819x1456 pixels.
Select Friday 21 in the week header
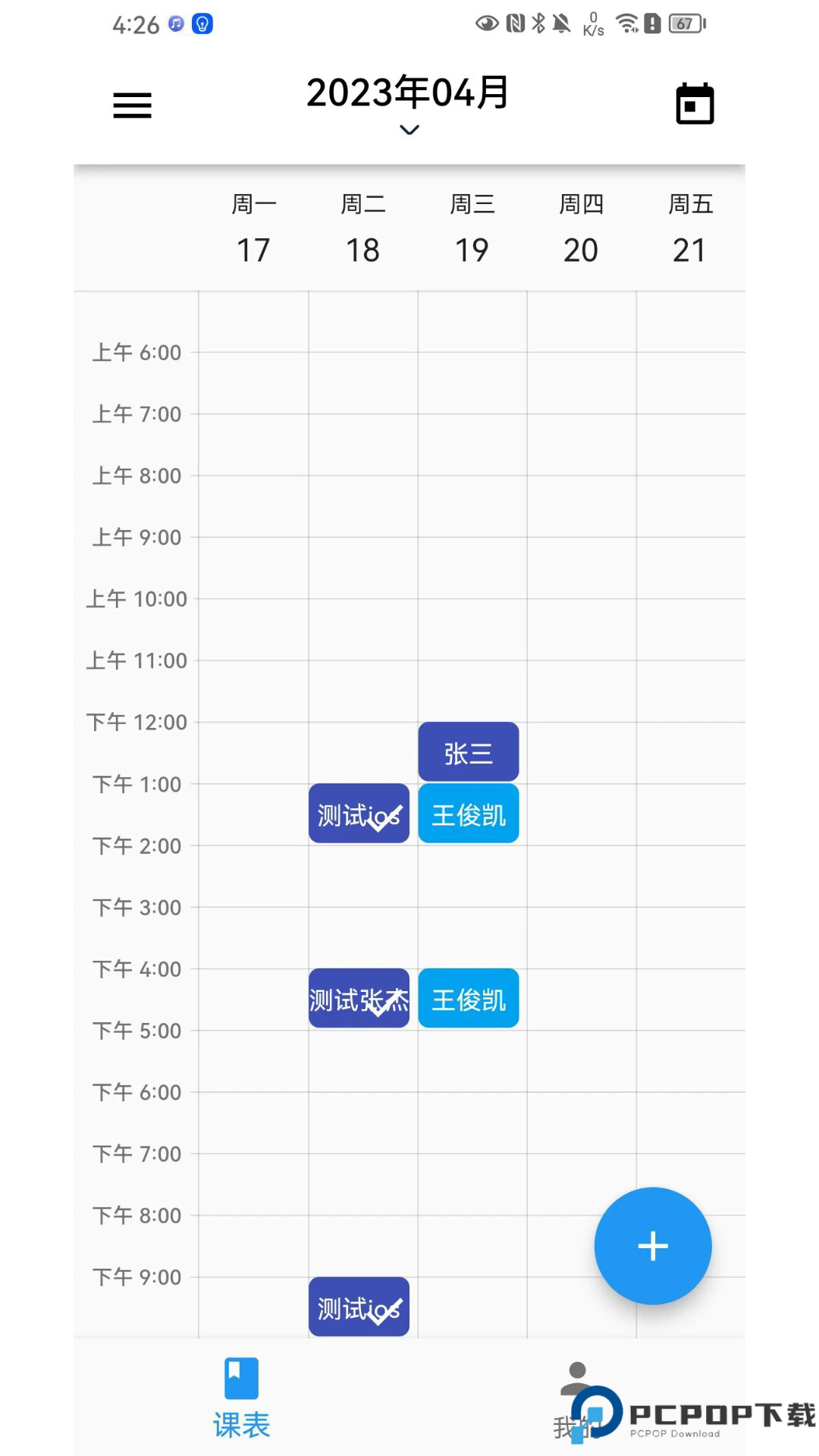coord(690,229)
